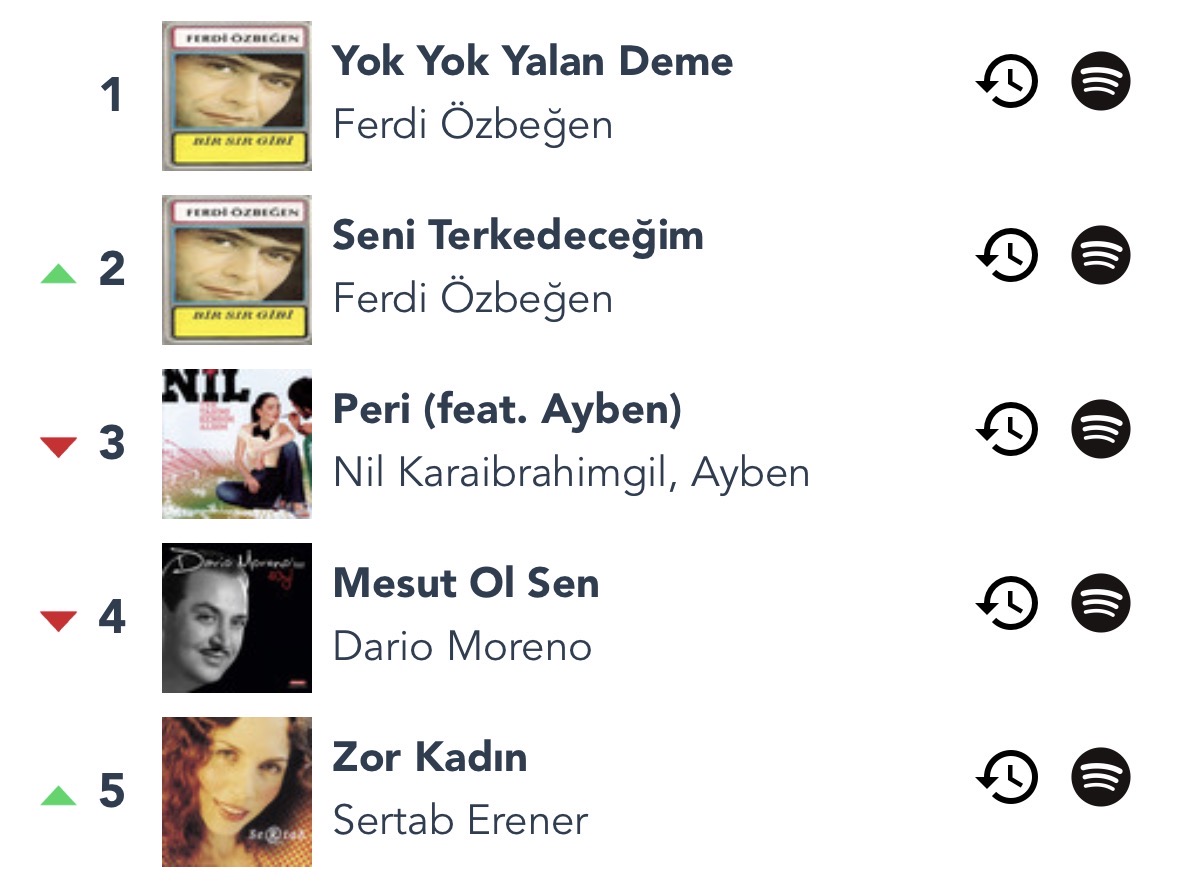Open Seni Terkedeceğim in Spotify
Viewport: 1179px width, 886px height.
pos(1100,255)
